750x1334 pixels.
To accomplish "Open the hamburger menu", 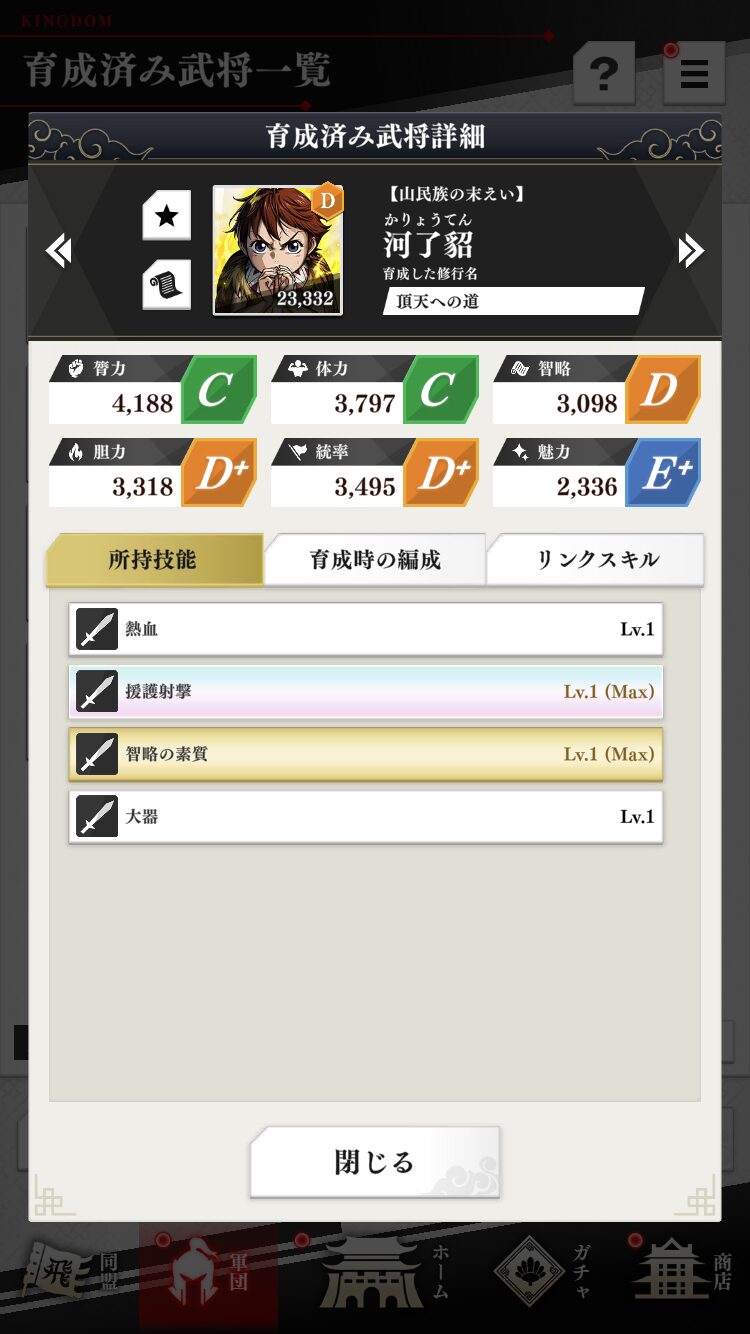I will [694, 74].
